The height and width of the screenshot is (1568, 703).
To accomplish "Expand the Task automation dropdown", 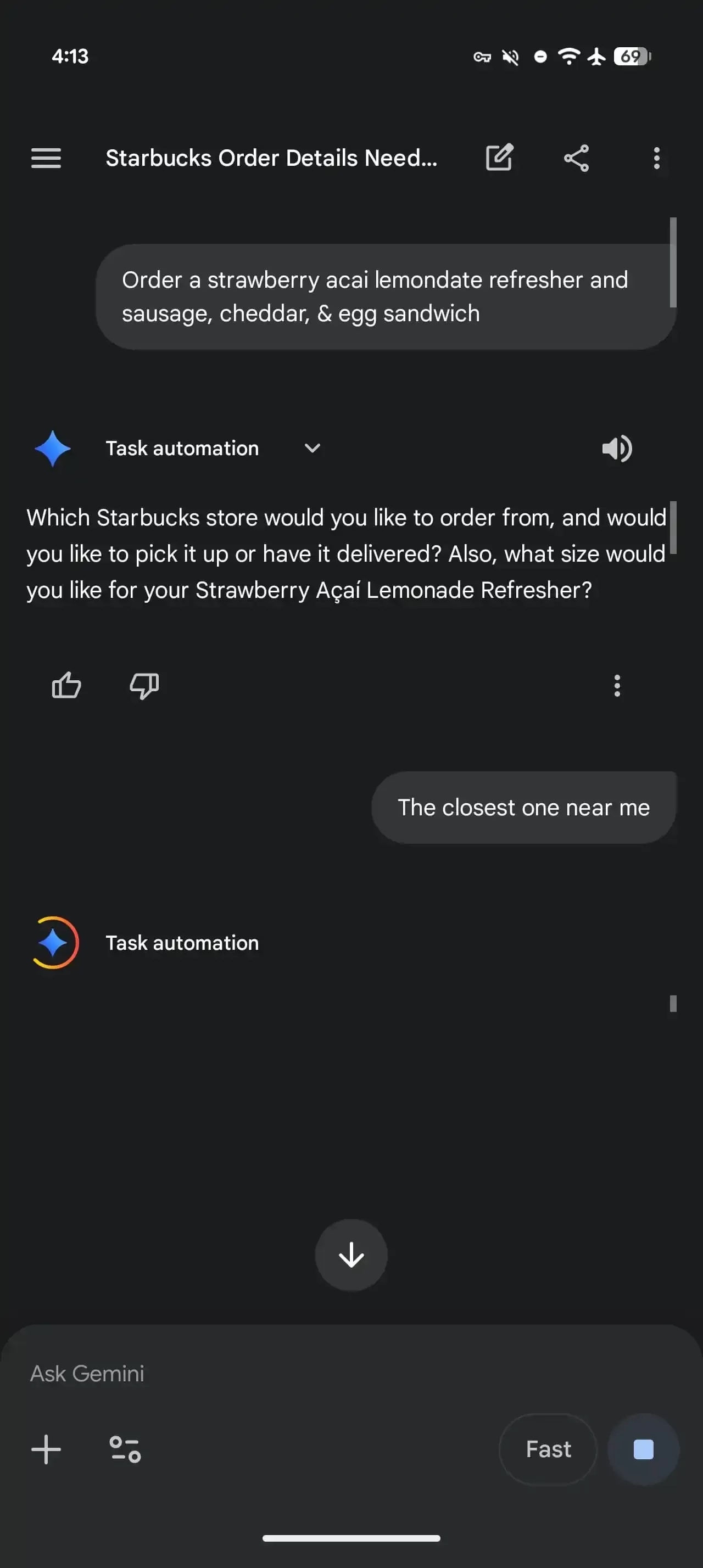I will click(x=311, y=449).
